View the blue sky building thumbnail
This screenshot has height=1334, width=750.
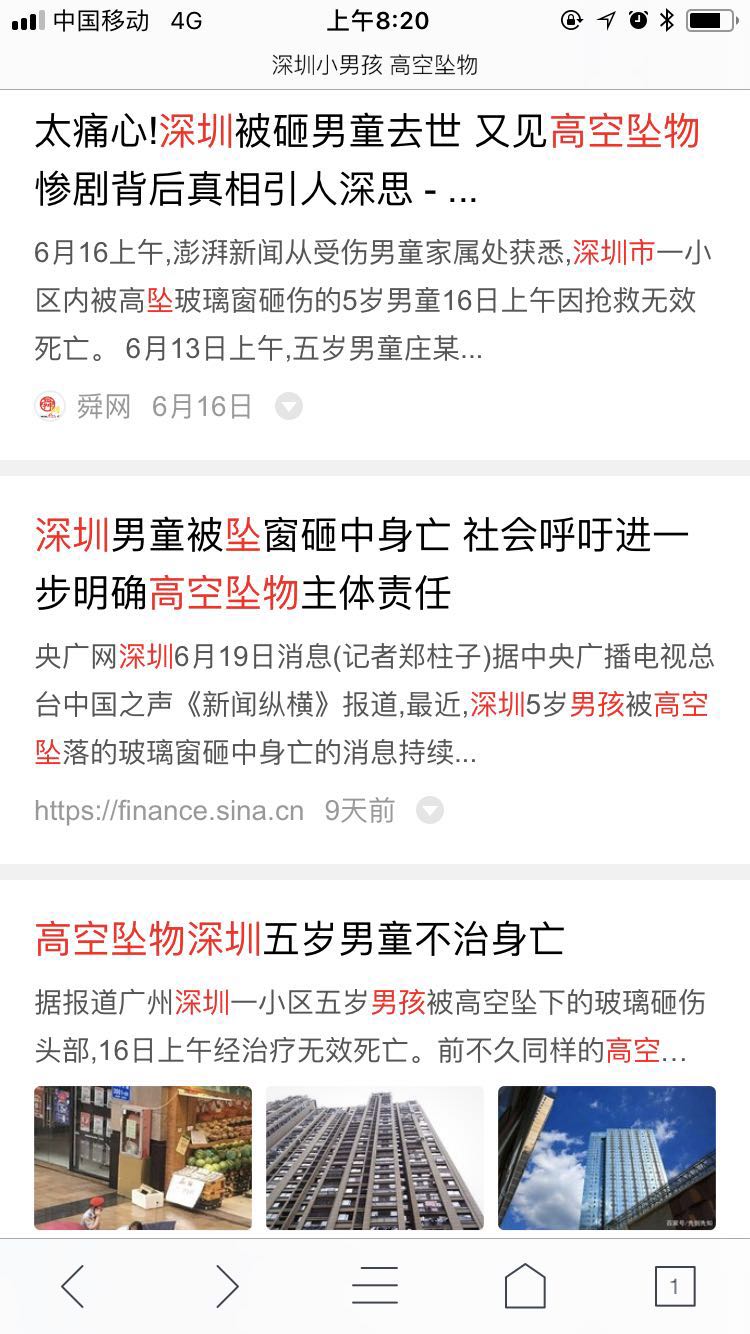click(x=606, y=1157)
